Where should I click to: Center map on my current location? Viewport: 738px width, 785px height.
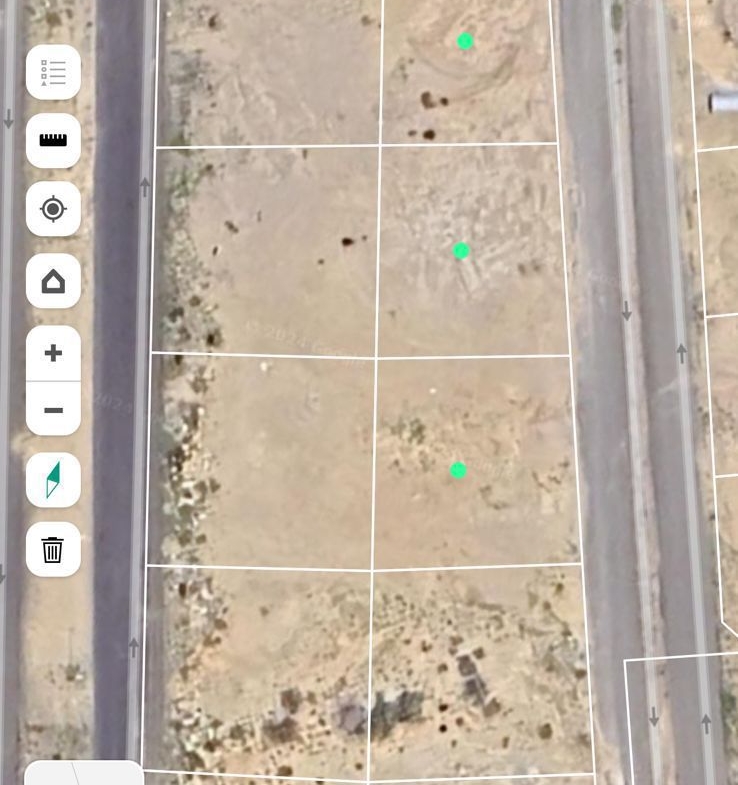(53, 209)
